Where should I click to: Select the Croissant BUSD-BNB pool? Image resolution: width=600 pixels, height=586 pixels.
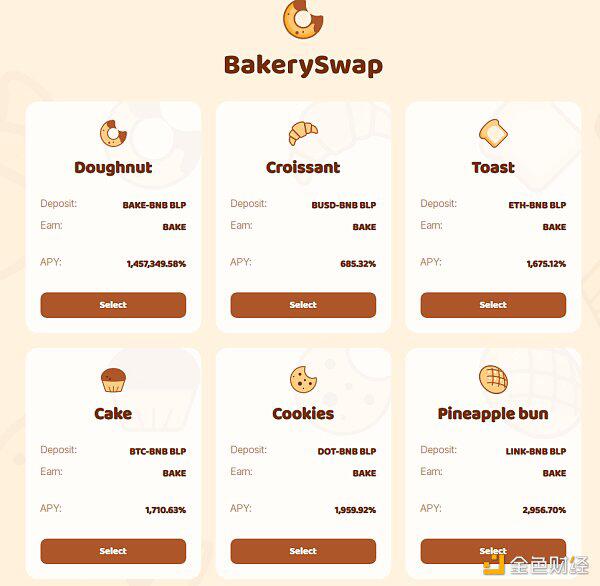pyautogui.click(x=303, y=305)
